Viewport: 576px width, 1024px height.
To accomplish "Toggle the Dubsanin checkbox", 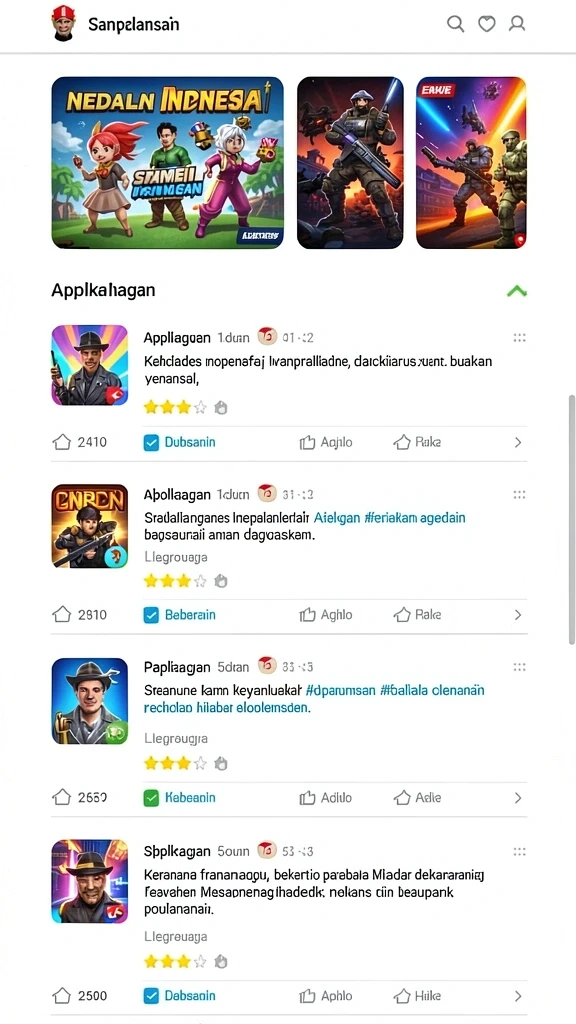I will click(x=151, y=443).
